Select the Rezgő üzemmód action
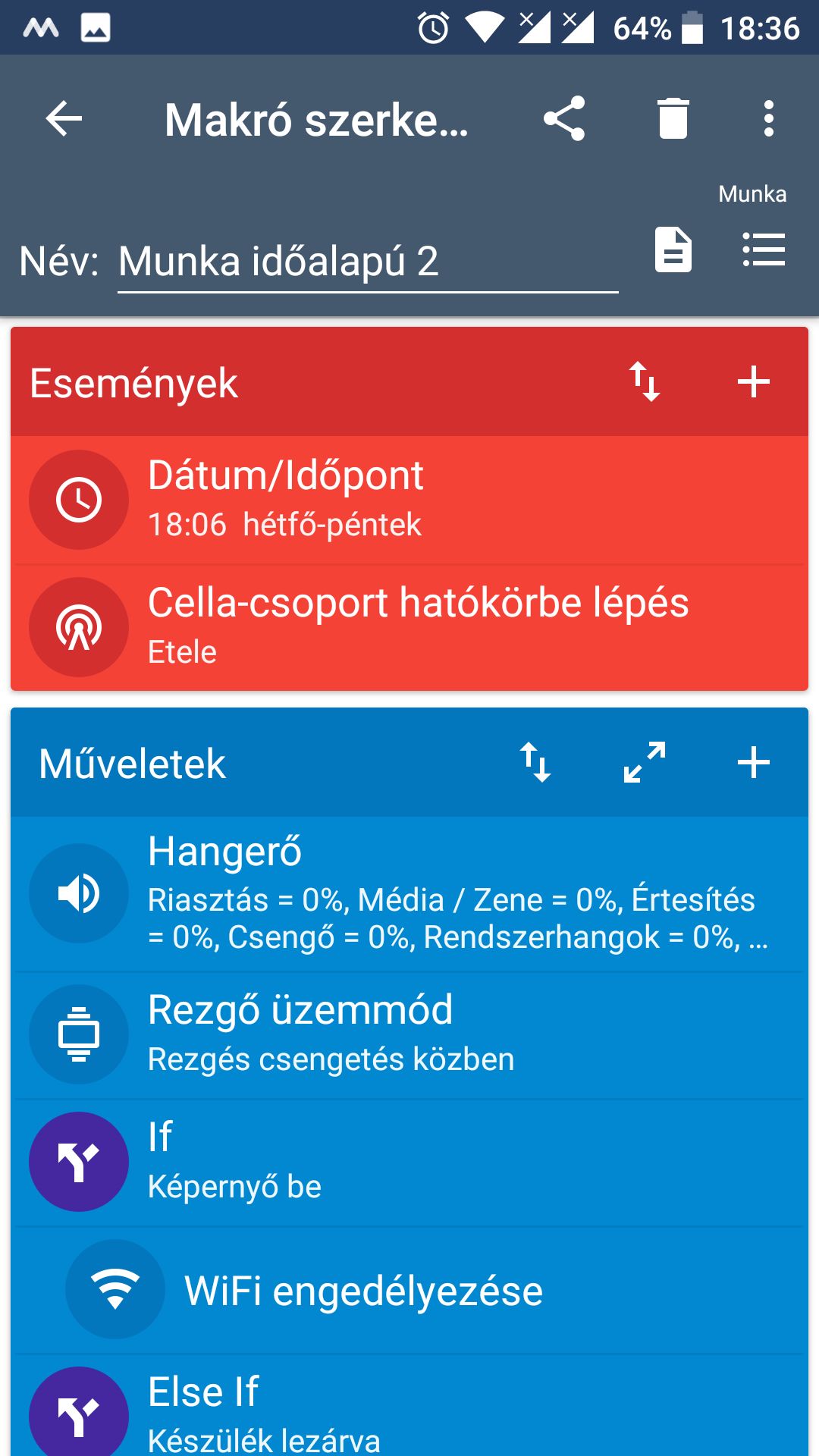This screenshot has width=819, height=1456. click(409, 1034)
